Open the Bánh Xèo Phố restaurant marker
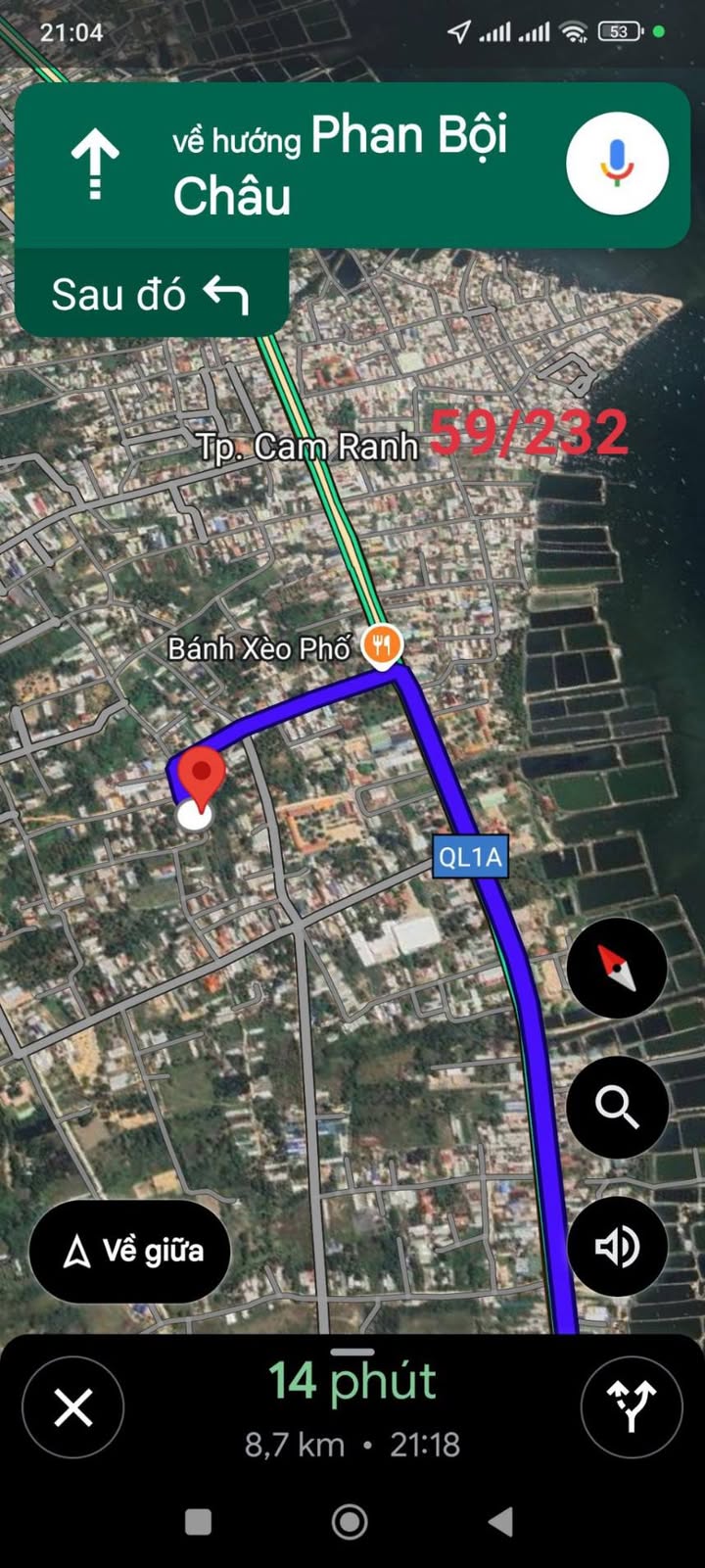The image size is (705, 1568). coord(381,646)
